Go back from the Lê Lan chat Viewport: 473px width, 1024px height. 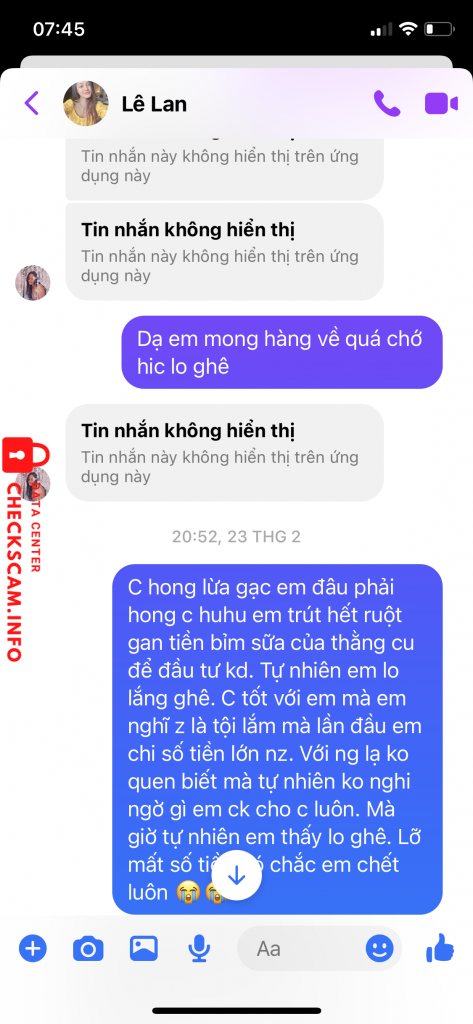[x=31, y=103]
